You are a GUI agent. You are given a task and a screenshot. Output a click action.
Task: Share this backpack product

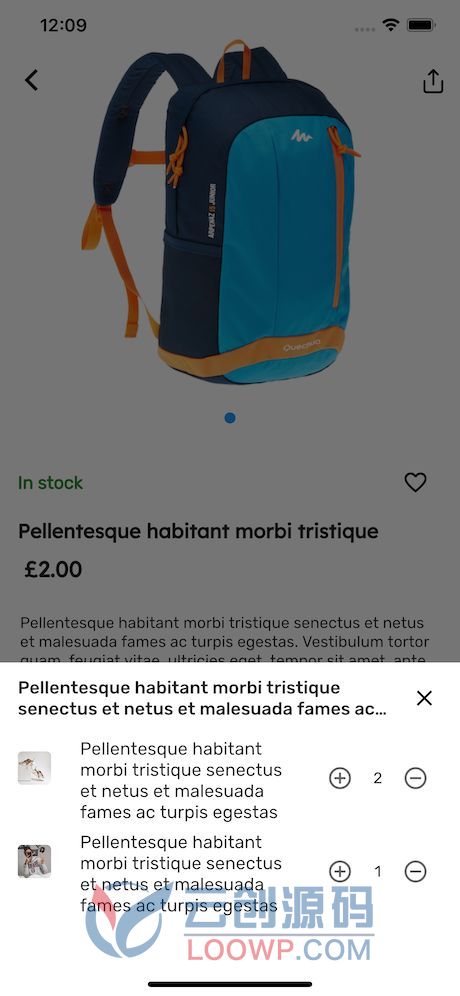(x=433, y=81)
